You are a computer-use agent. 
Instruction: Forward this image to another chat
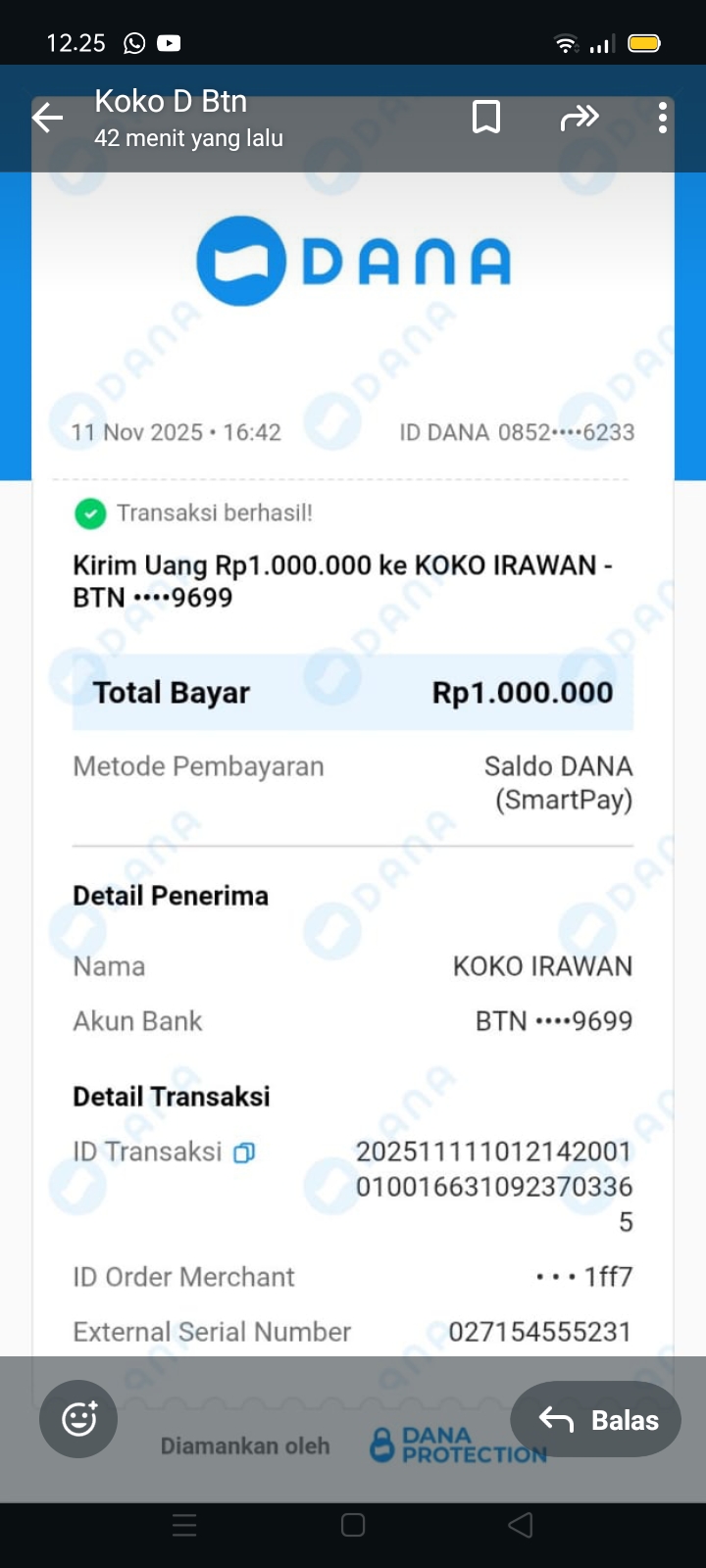click(x=579, y=119)
